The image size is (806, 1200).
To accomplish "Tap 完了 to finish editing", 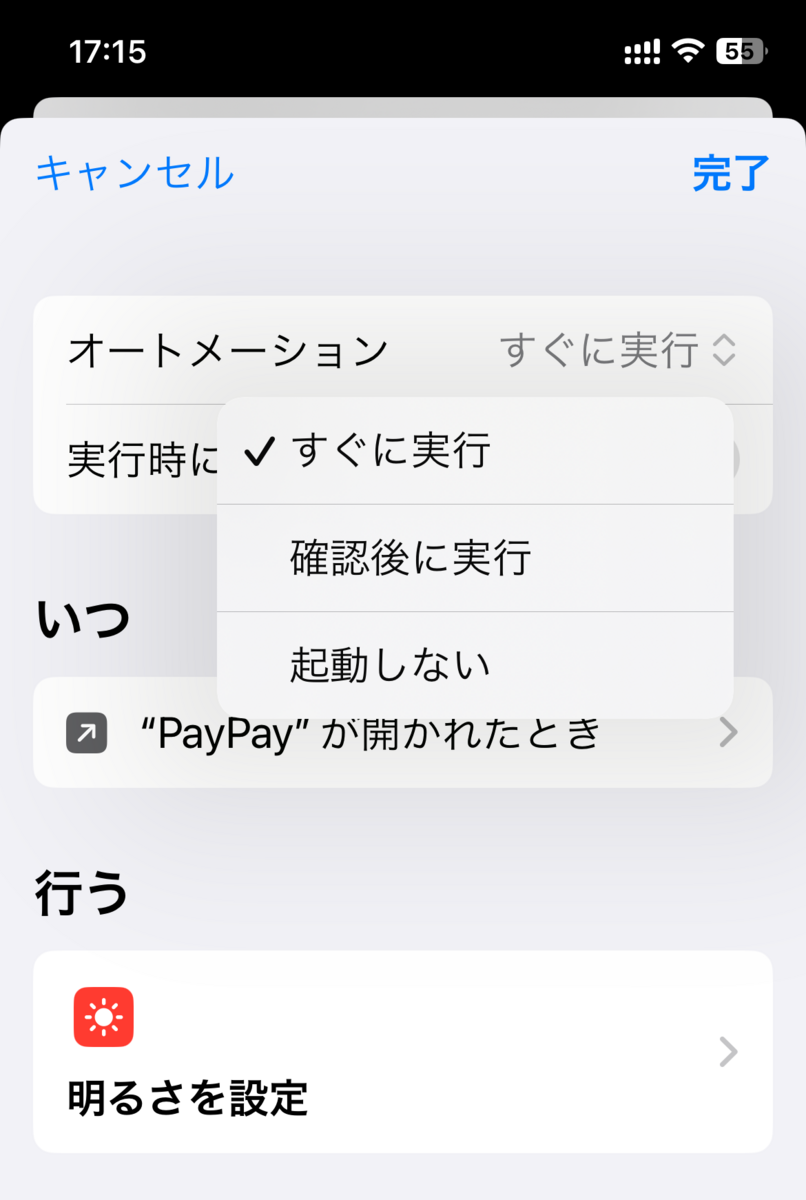I will (730, 173).
